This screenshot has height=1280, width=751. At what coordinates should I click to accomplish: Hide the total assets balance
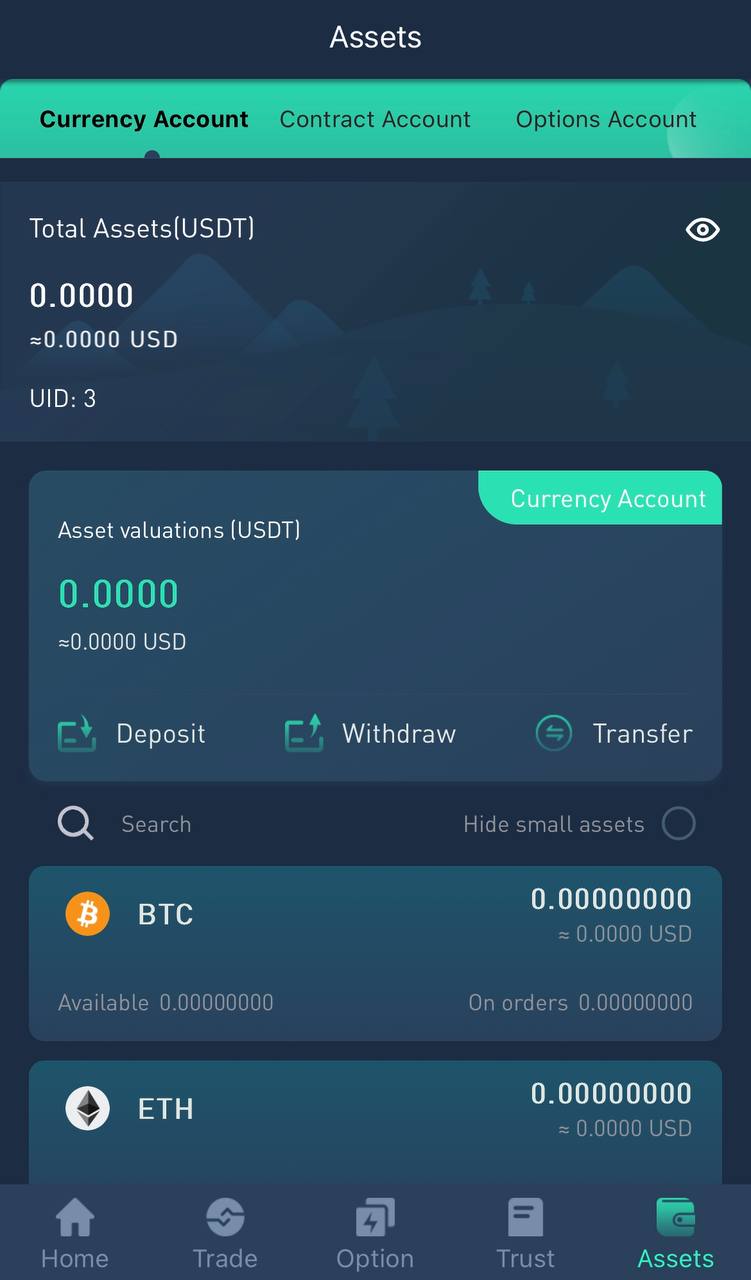point(702,230)
